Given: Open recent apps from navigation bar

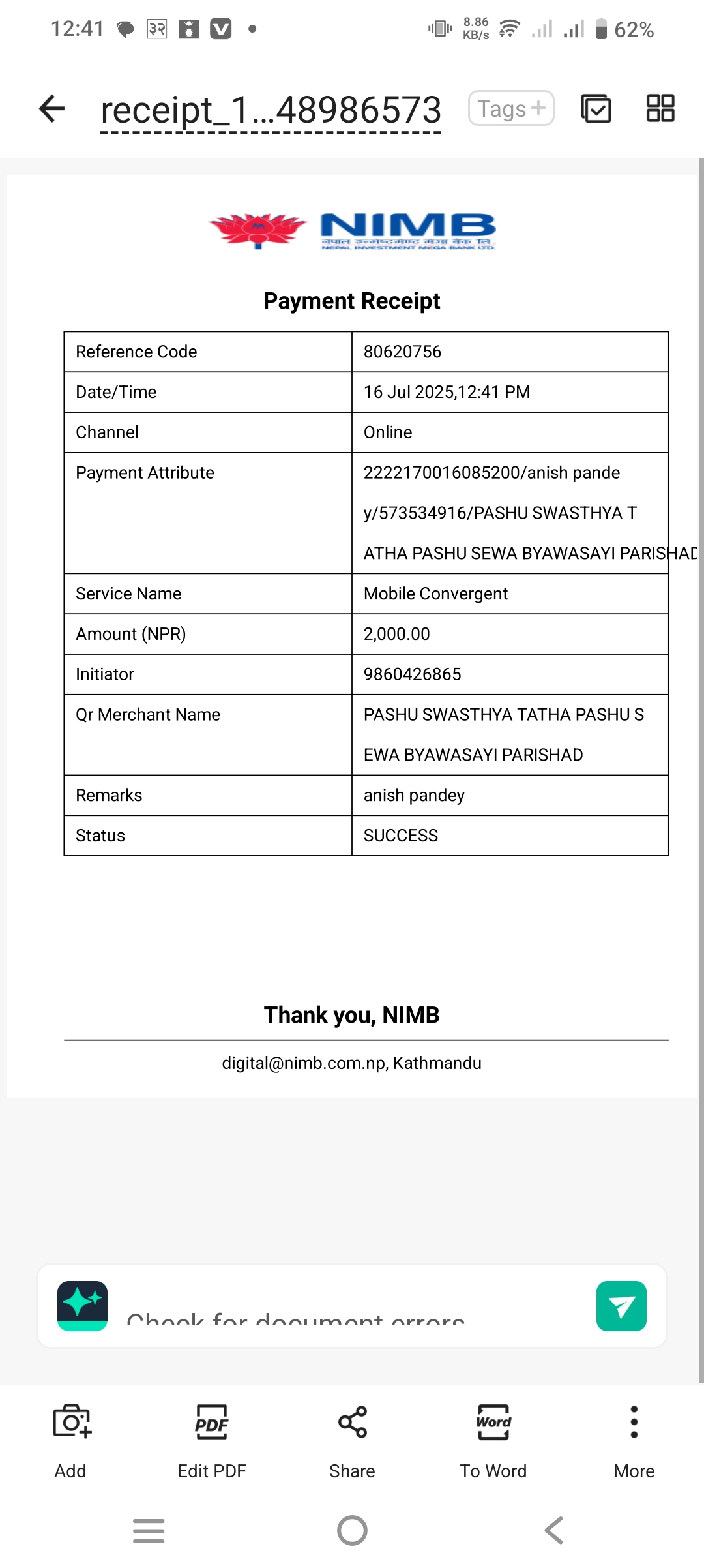Looking at the screenshot, I should point(149,1530).
